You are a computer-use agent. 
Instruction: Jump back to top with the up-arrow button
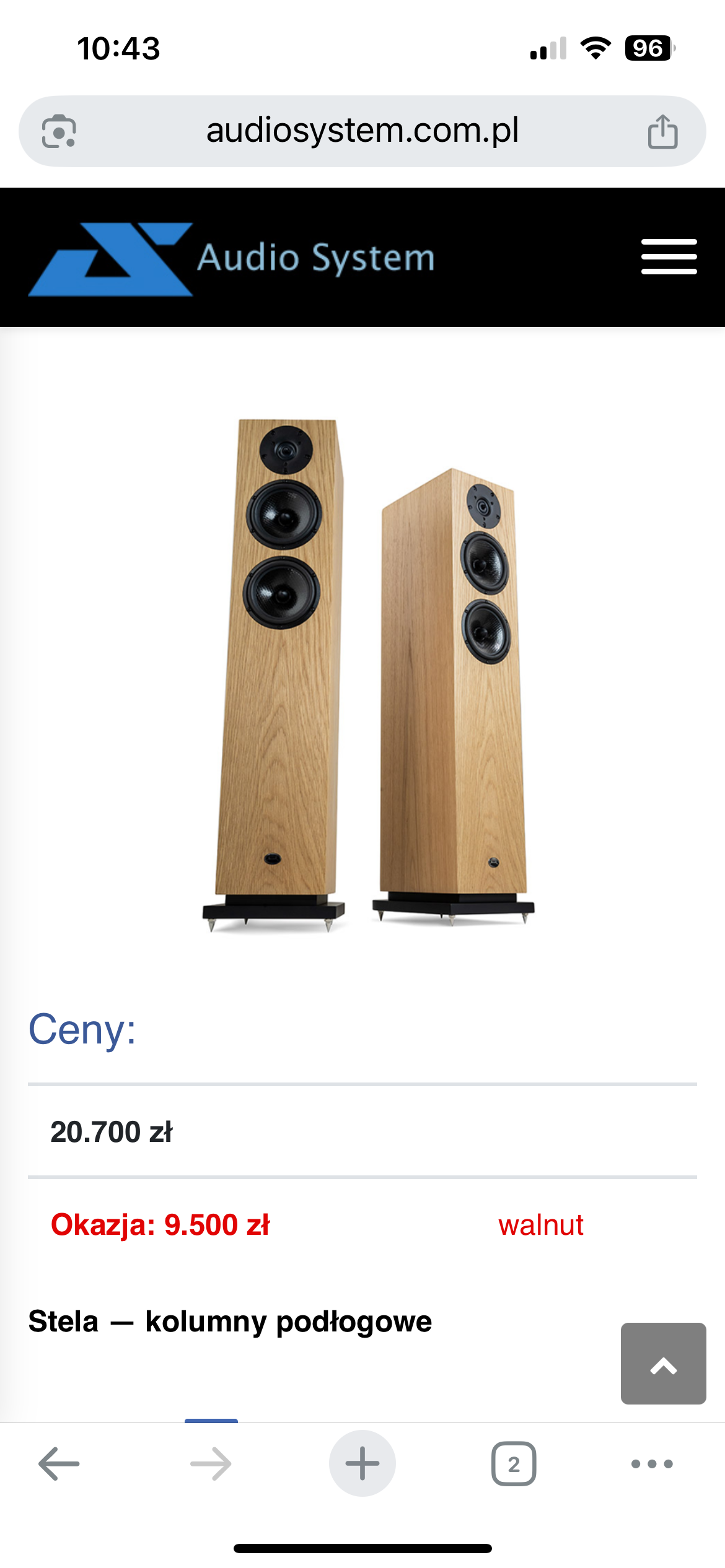[664, 1363]
